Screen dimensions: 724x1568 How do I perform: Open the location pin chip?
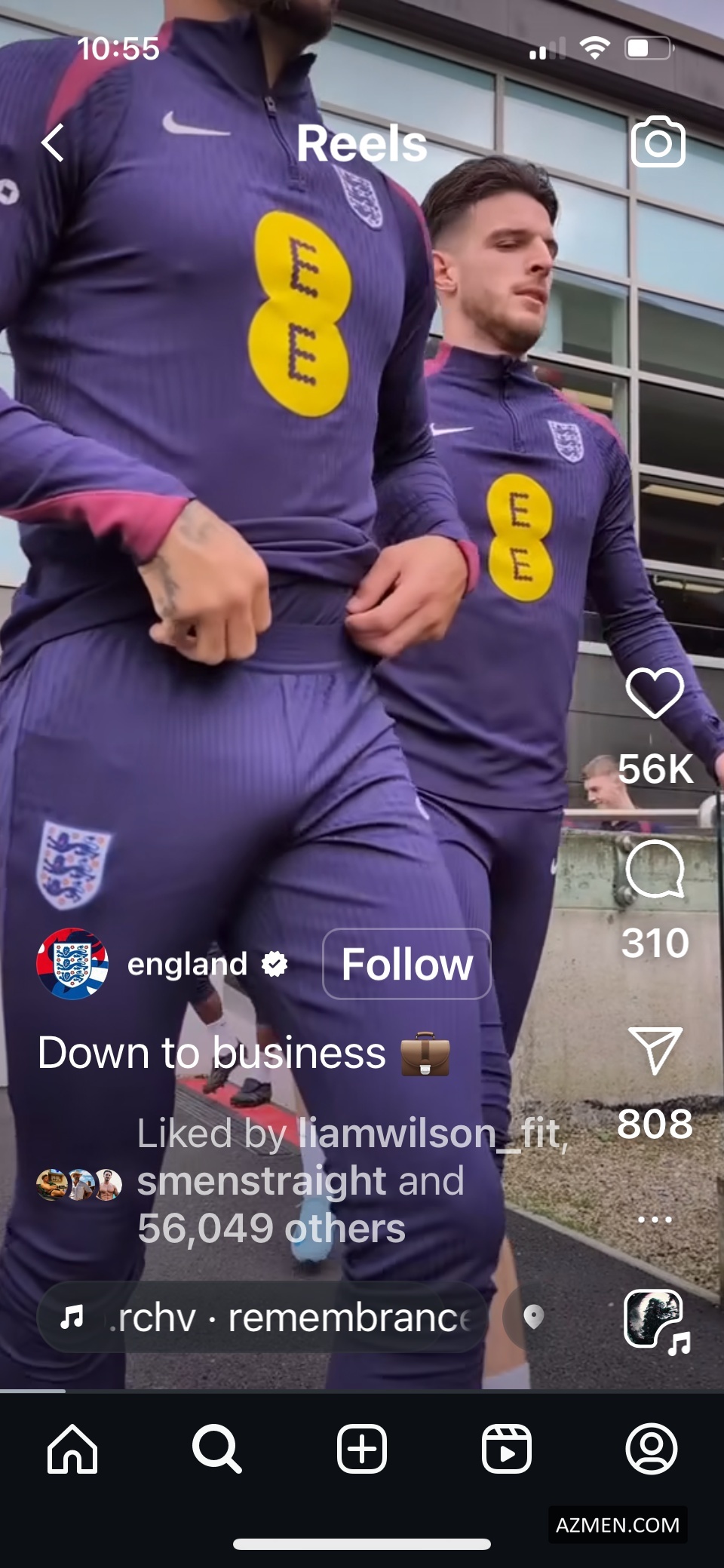pyautogui.click(x=534, y=1318)
